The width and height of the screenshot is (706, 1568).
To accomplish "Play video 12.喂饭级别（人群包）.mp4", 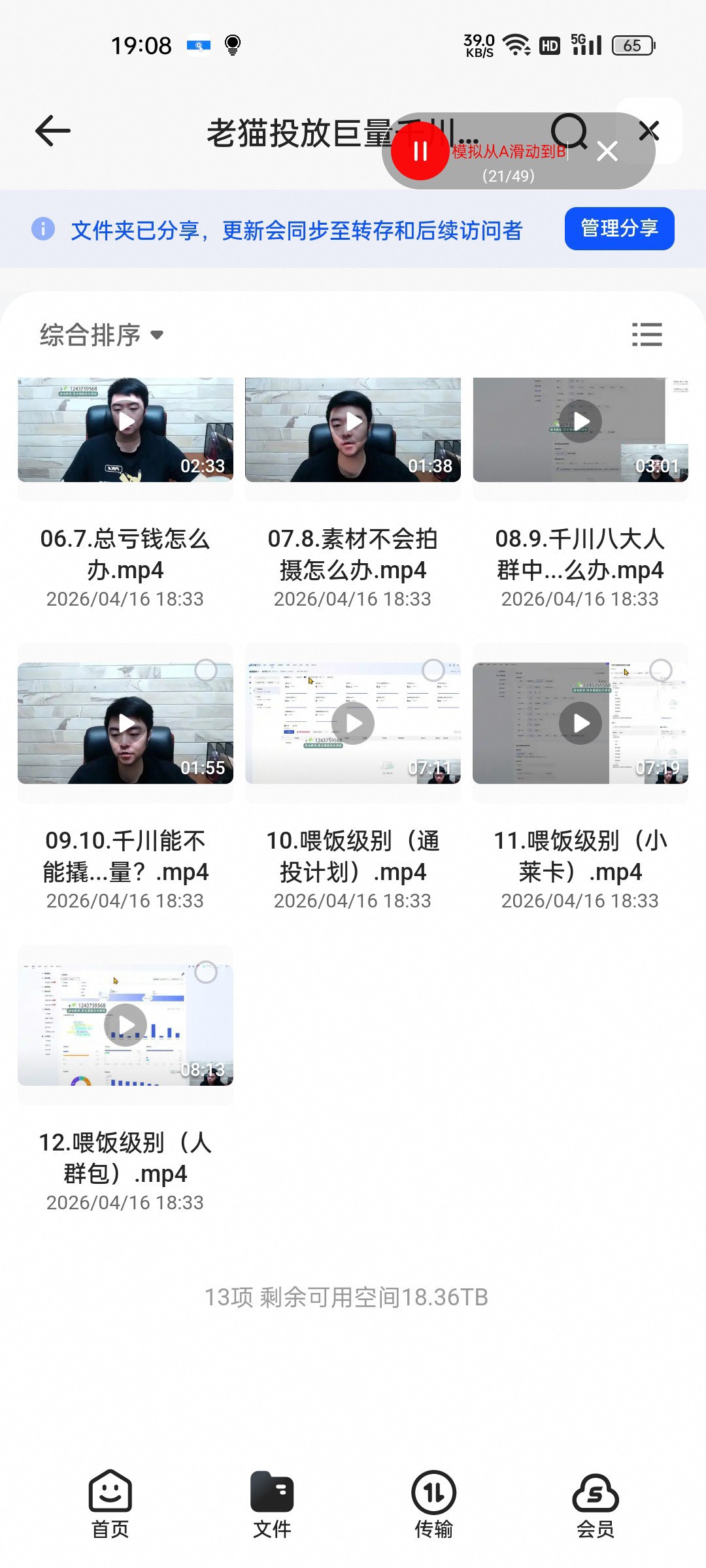I will 126,1025.
